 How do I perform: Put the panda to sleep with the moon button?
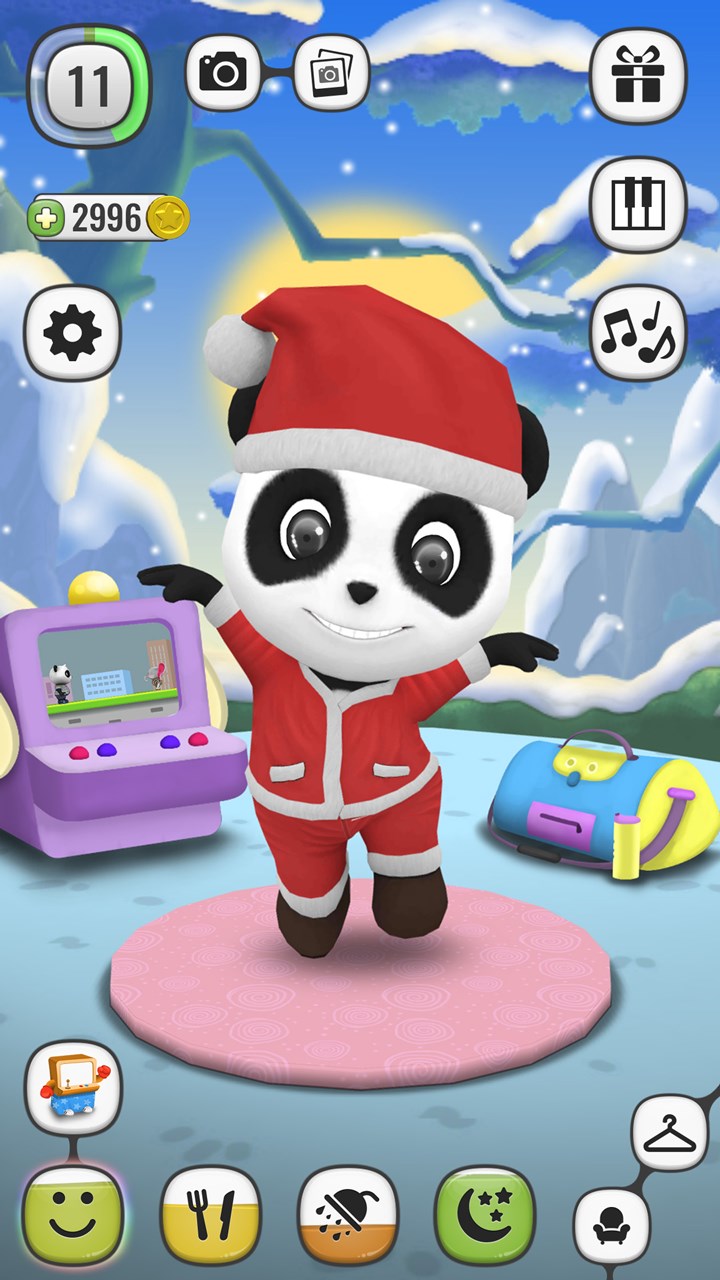point(484,1215)
